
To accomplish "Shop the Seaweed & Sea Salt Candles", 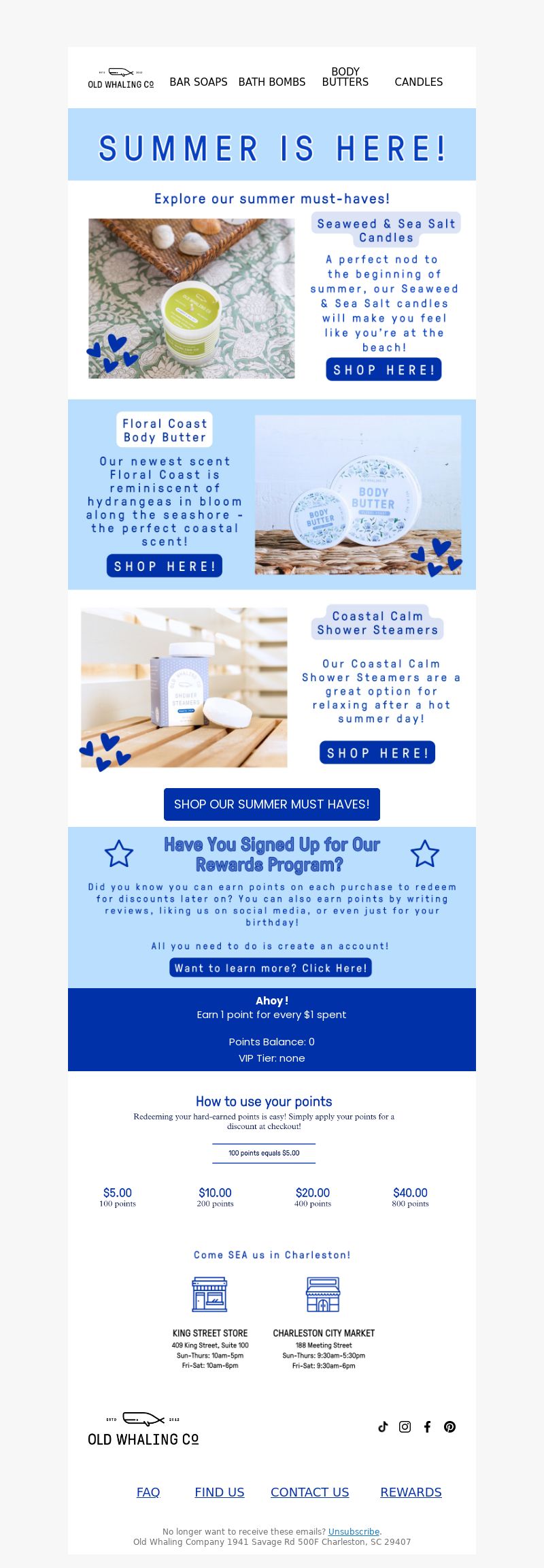I will (384, 370).
